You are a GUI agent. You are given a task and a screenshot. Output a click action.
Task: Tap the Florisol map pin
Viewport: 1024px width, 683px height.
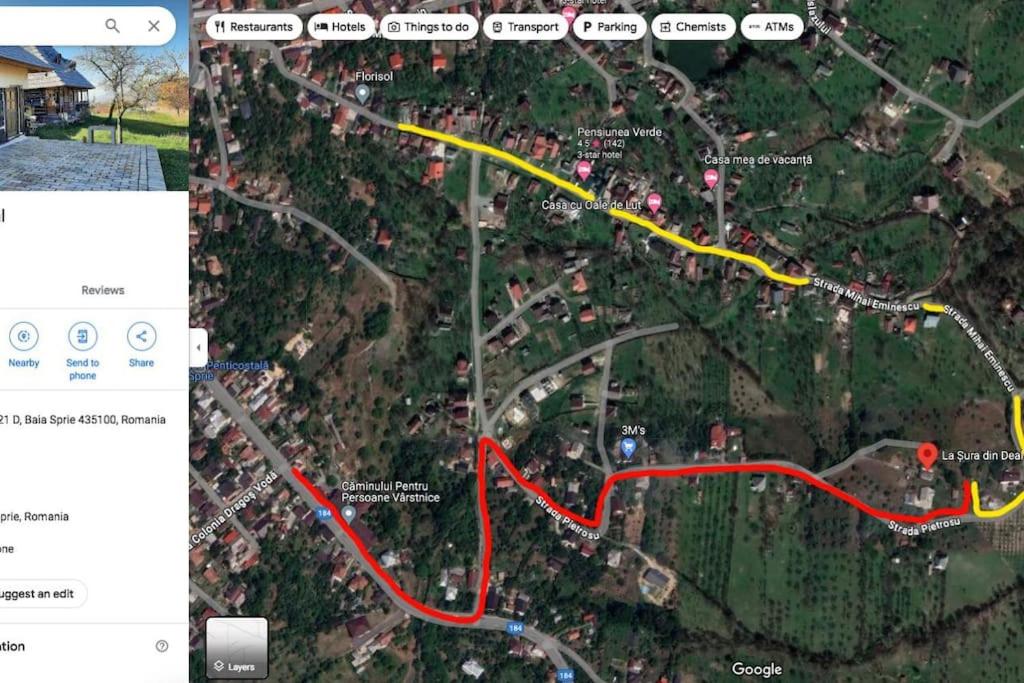click(363, 94)
